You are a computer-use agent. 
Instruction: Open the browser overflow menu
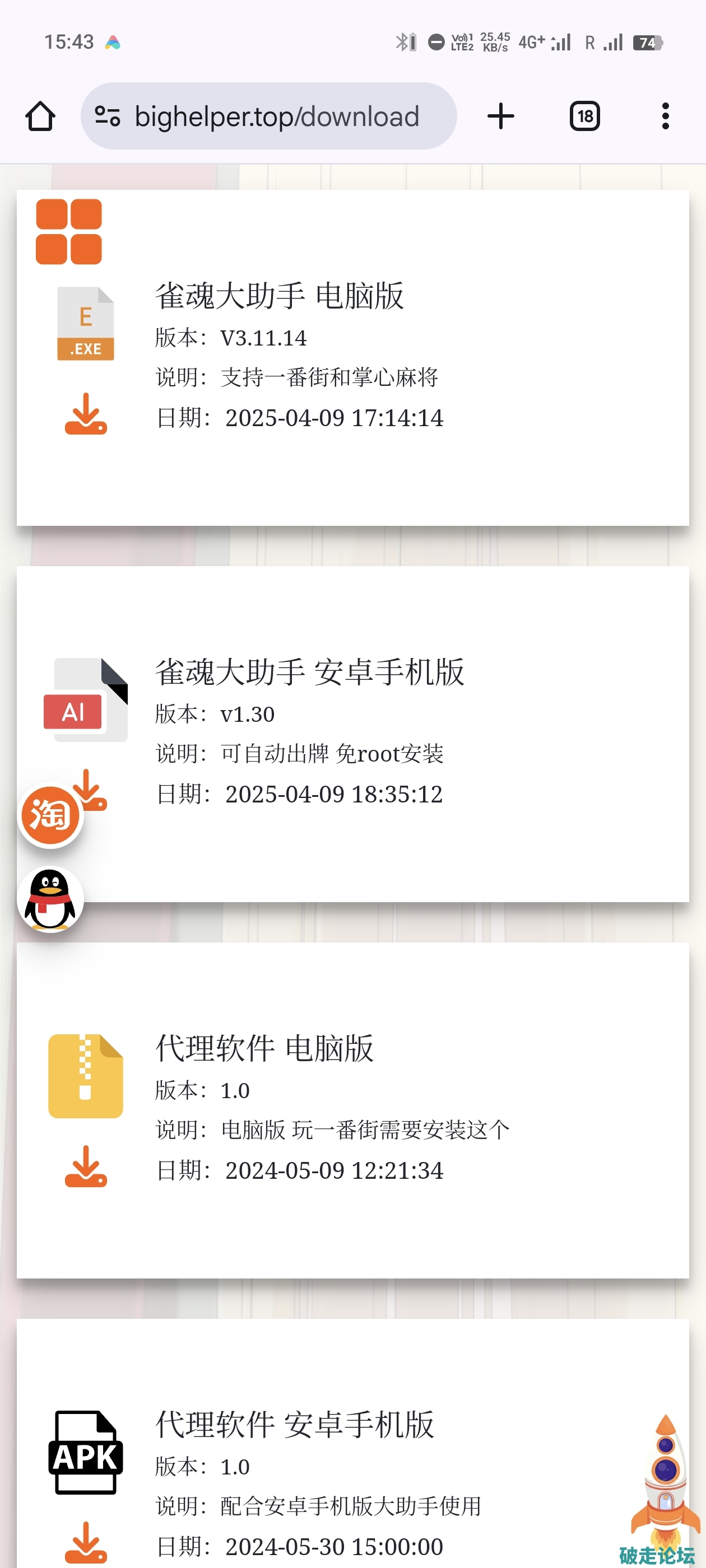[x=665, y=116]
